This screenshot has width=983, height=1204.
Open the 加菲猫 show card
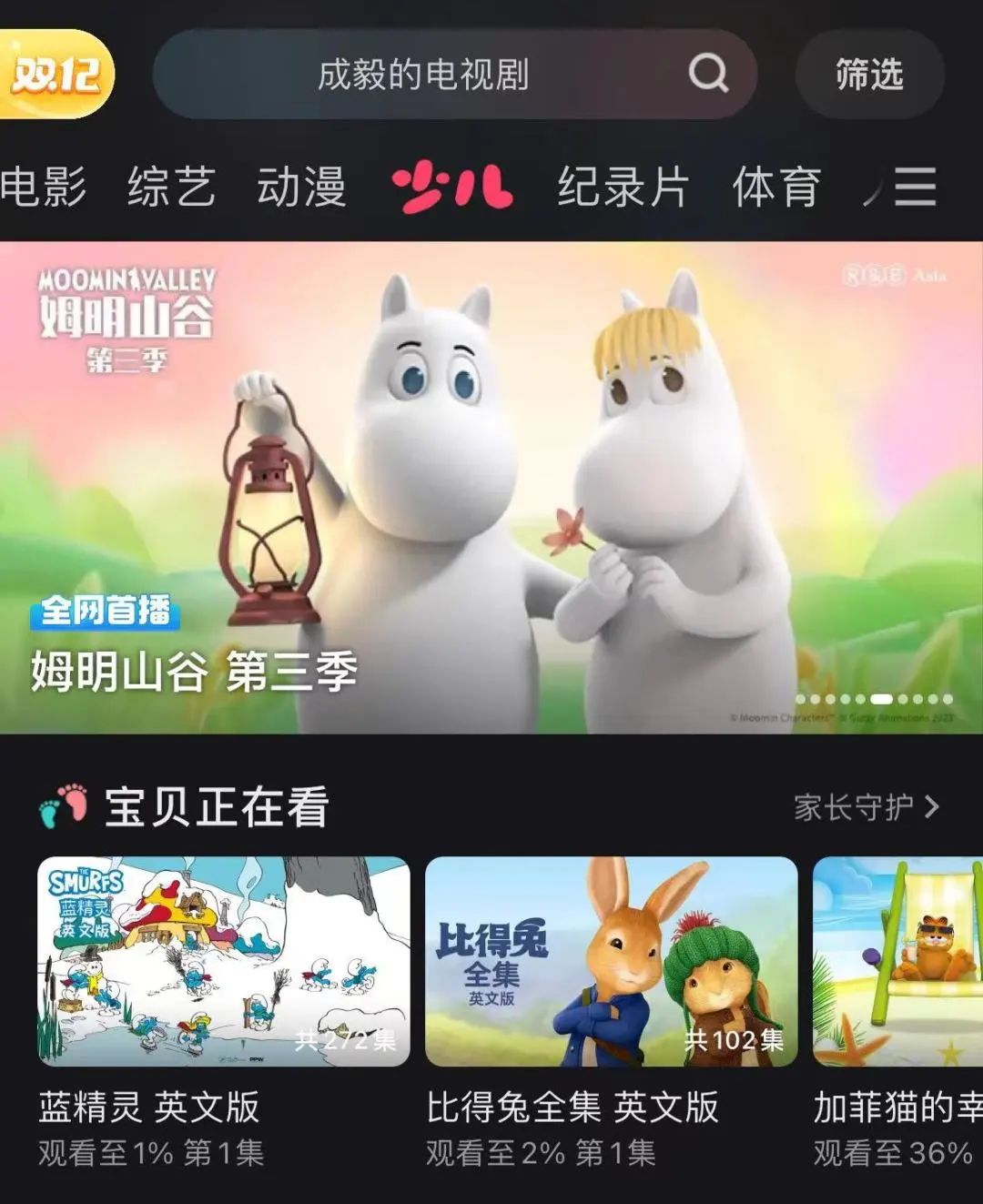tap(897, 961)
